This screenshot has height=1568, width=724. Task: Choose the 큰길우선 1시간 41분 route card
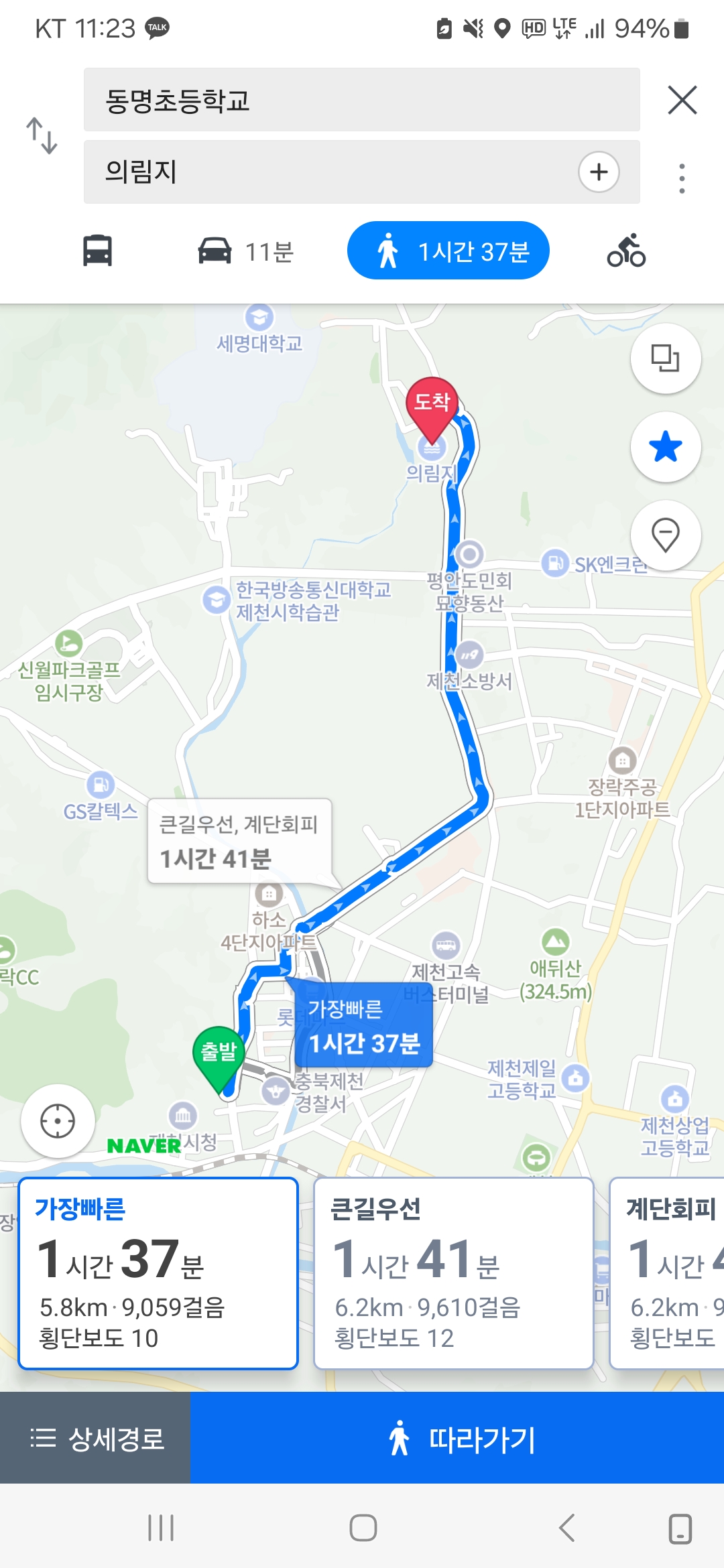pos(454,1273)
